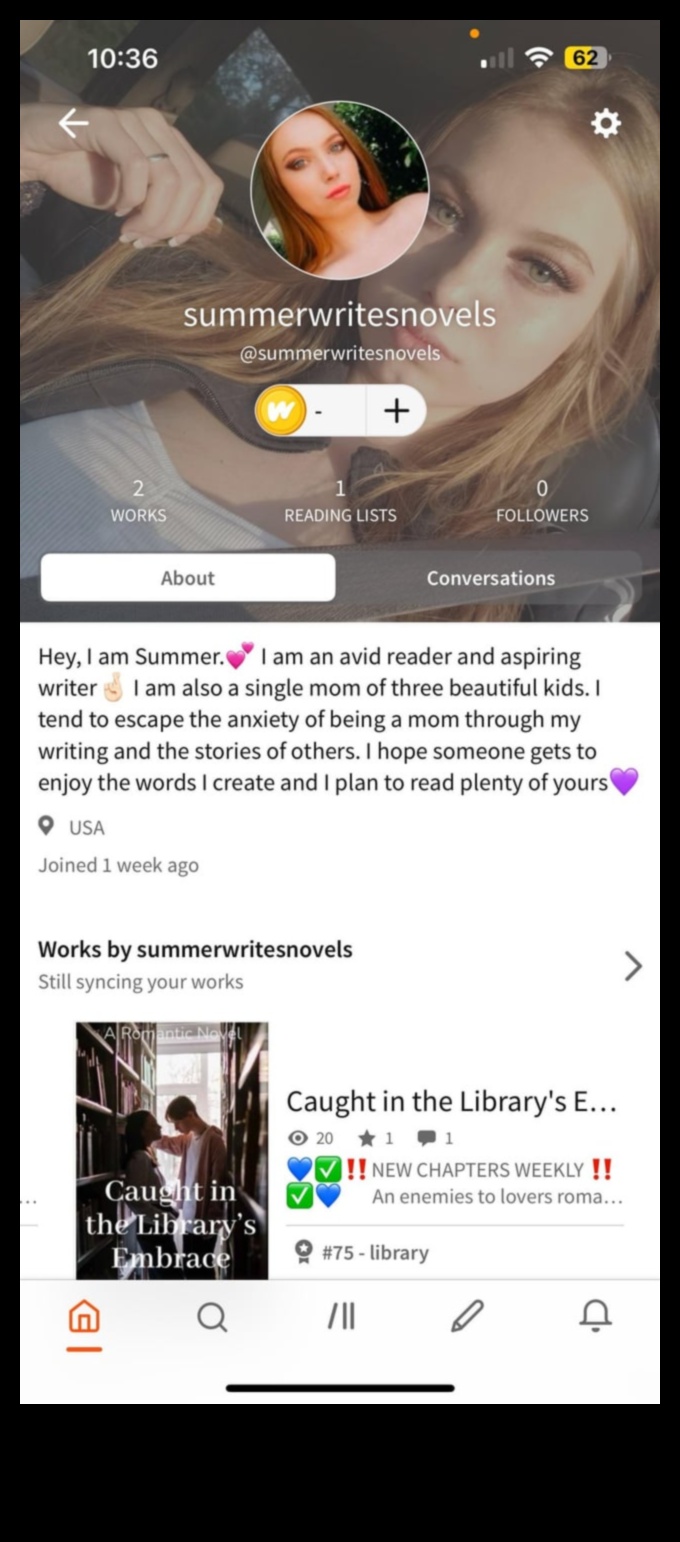Open the Search tab

tap(212, 1317)
